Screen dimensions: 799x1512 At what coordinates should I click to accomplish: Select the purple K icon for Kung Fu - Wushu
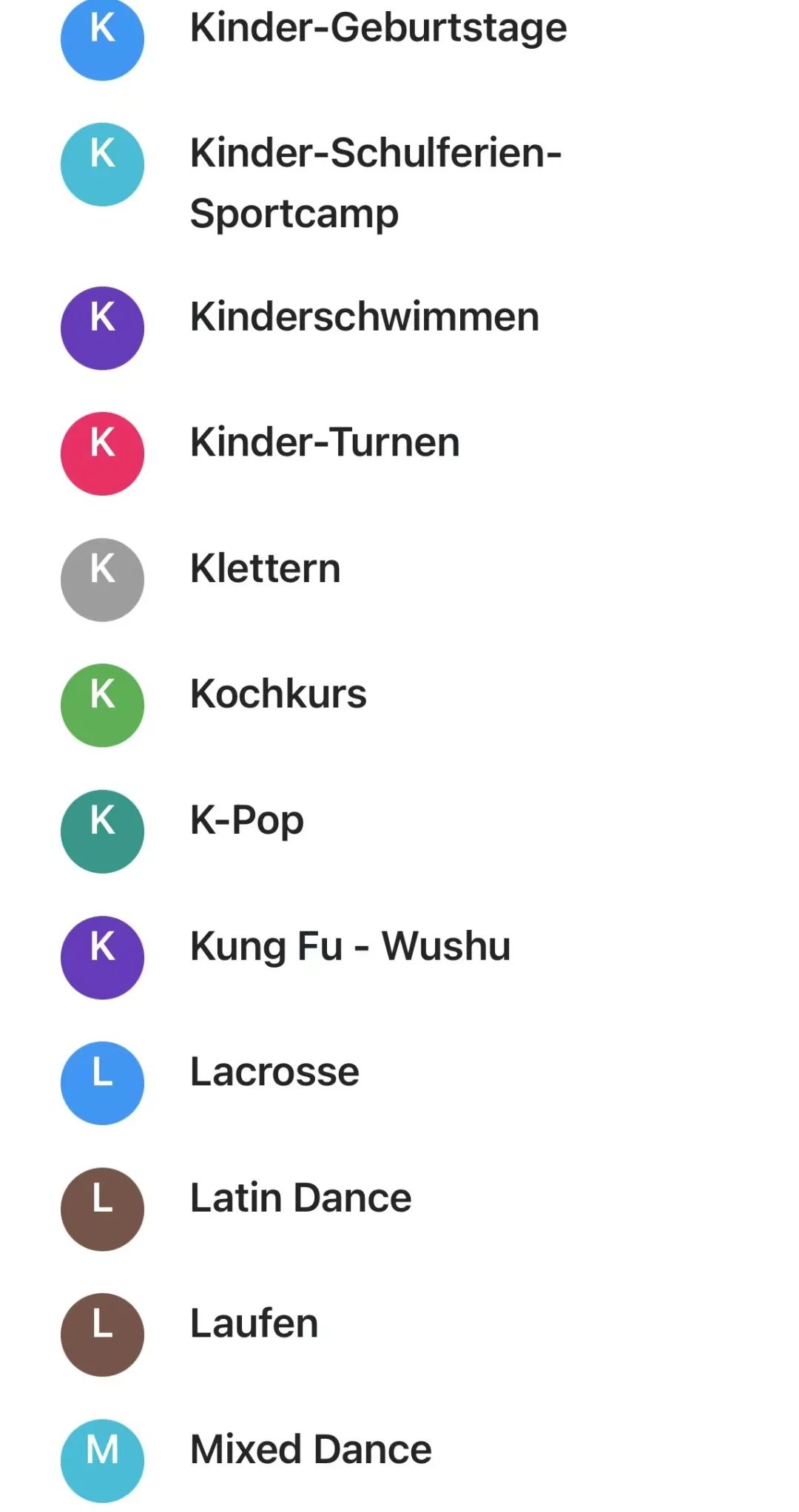[x=102, y=956]
